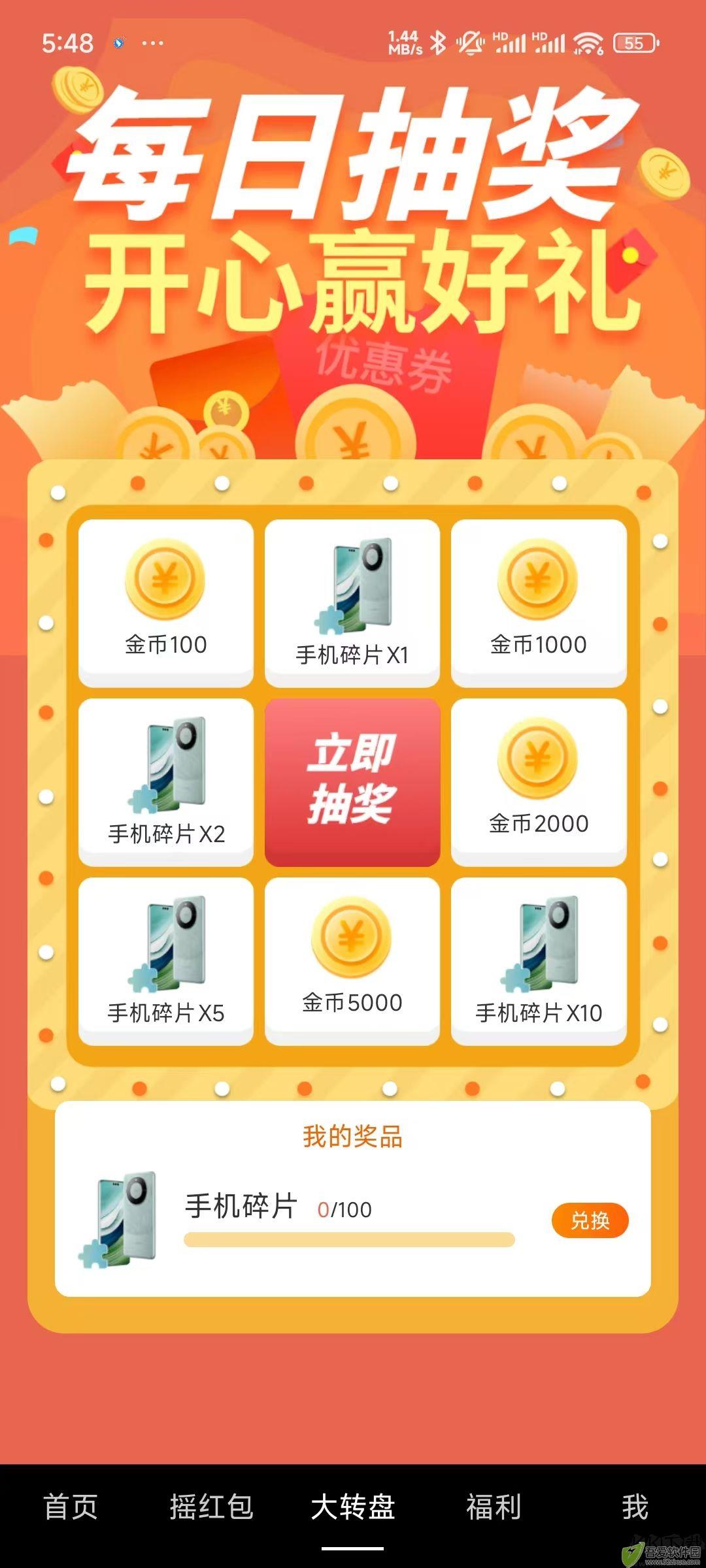Open the 我 profile tab

(x=634, y=1507)
